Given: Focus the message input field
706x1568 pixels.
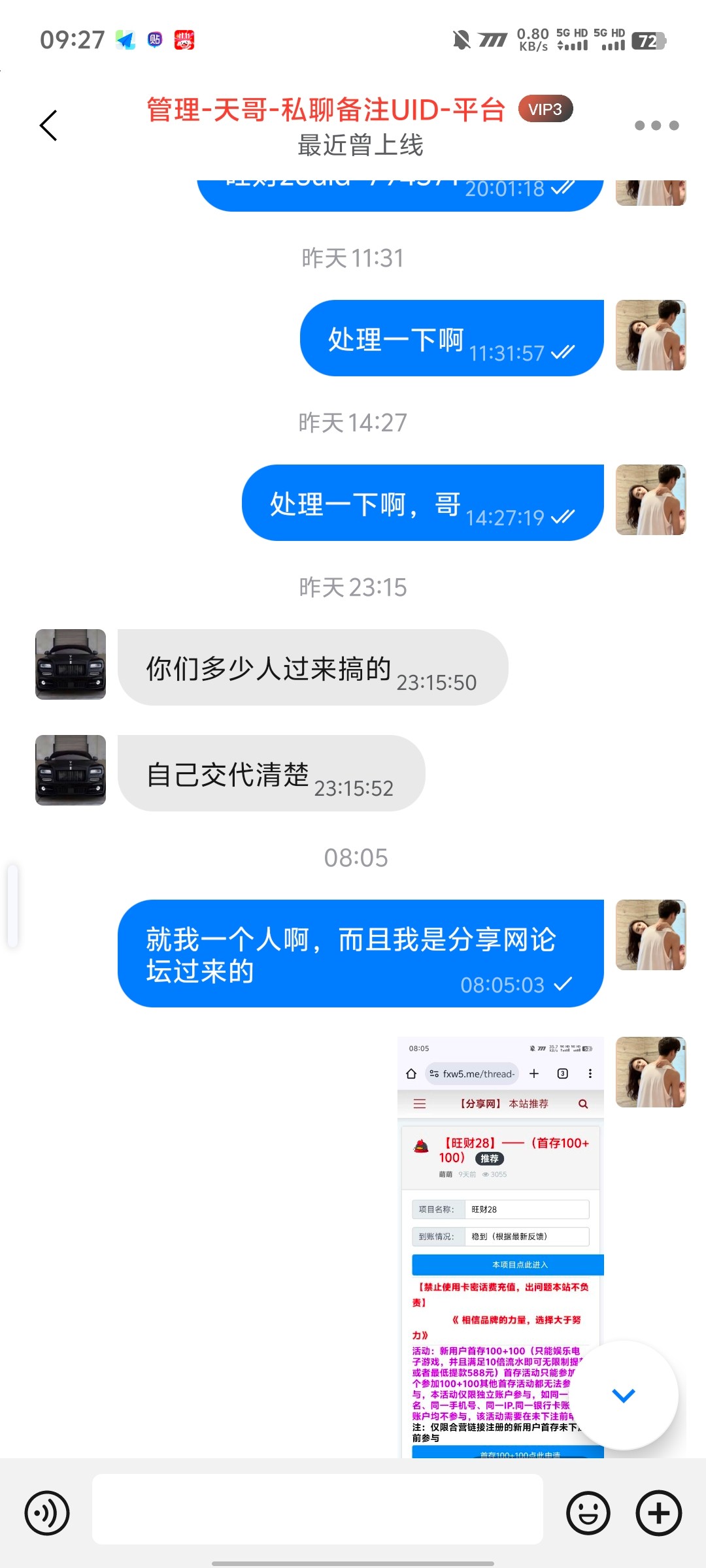Looking at the screenshot, I should point(318,1509).
